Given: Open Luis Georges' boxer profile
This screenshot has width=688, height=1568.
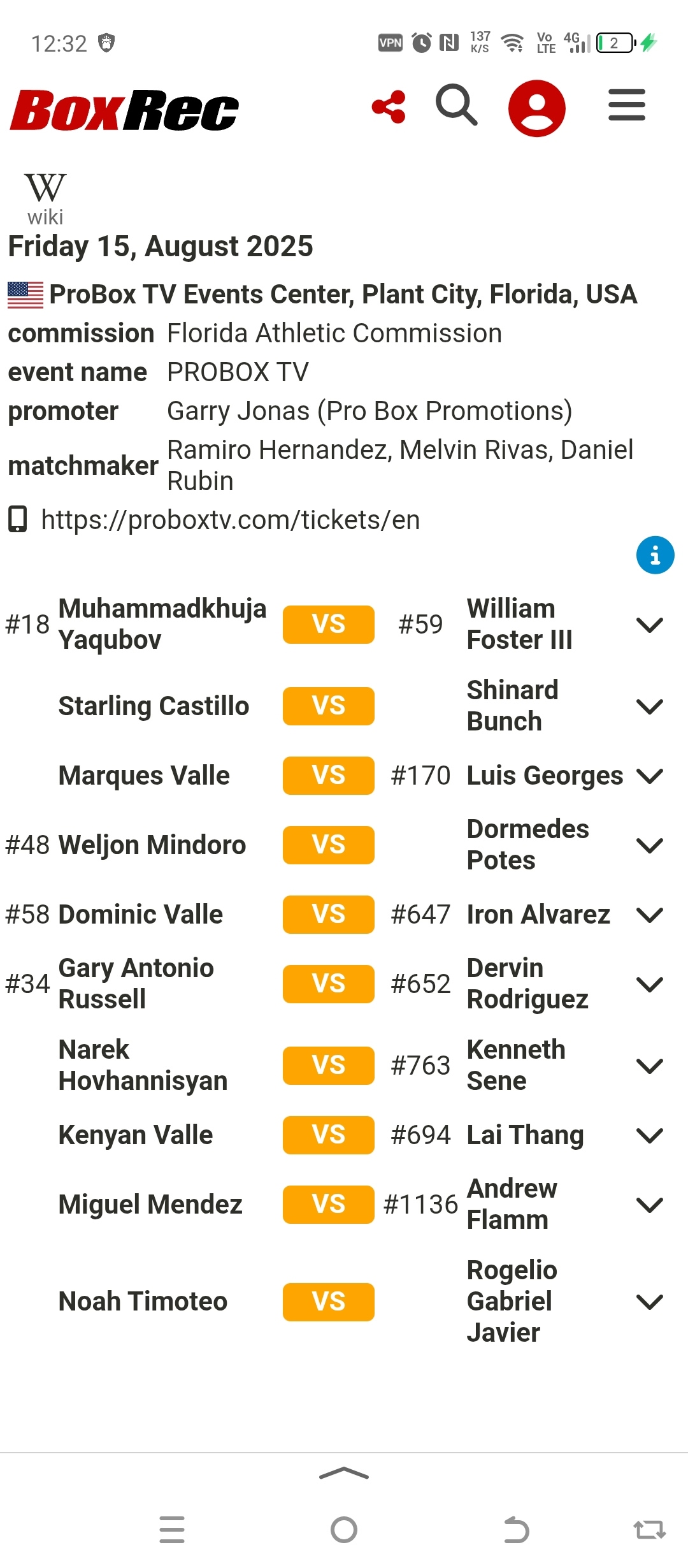Looking at the screenshot, I should coord(545,776).
